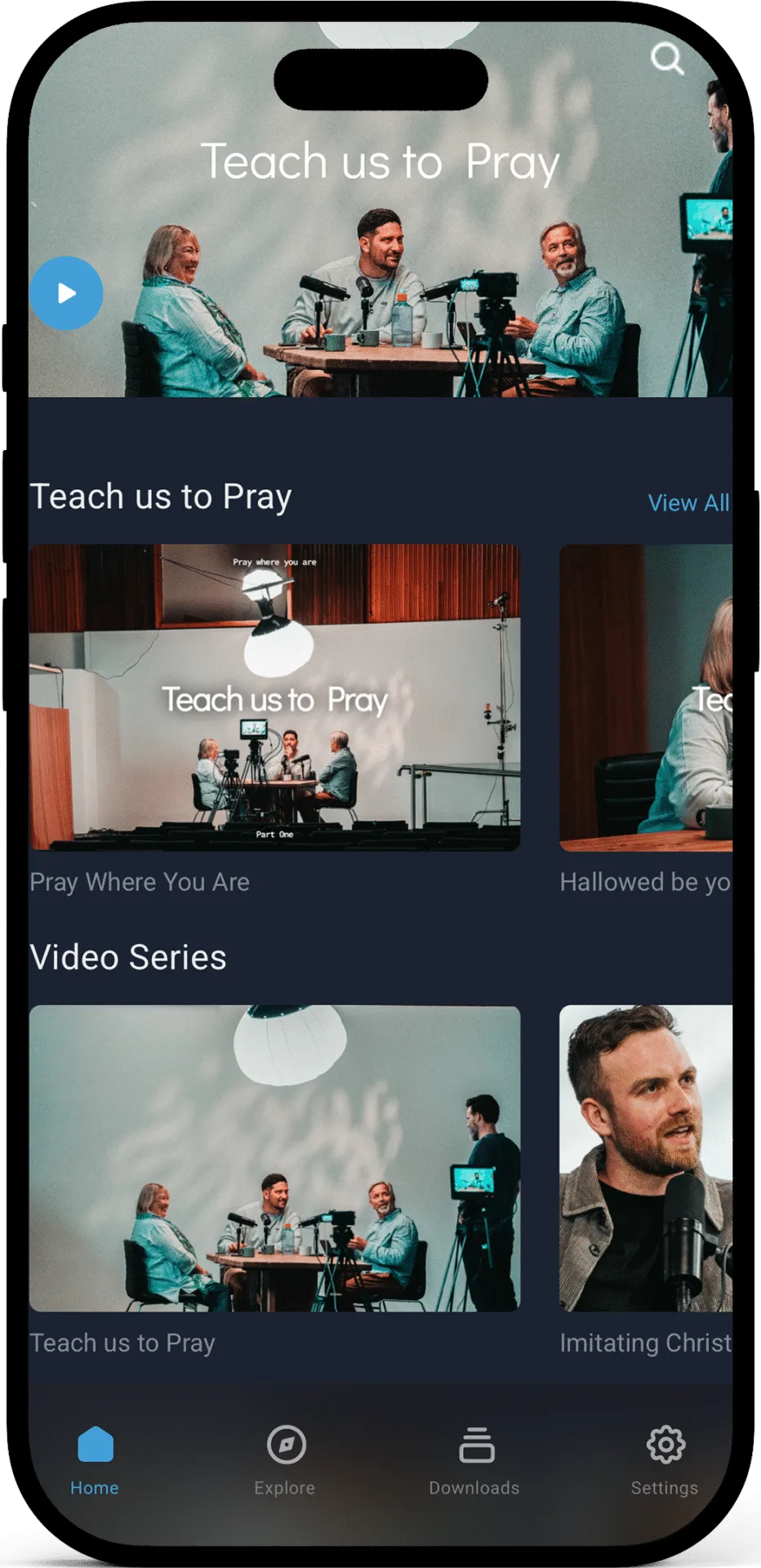761x1568 pixels.
Task: Switch to the Explore tab
Action: click(x=285, y=1460)
